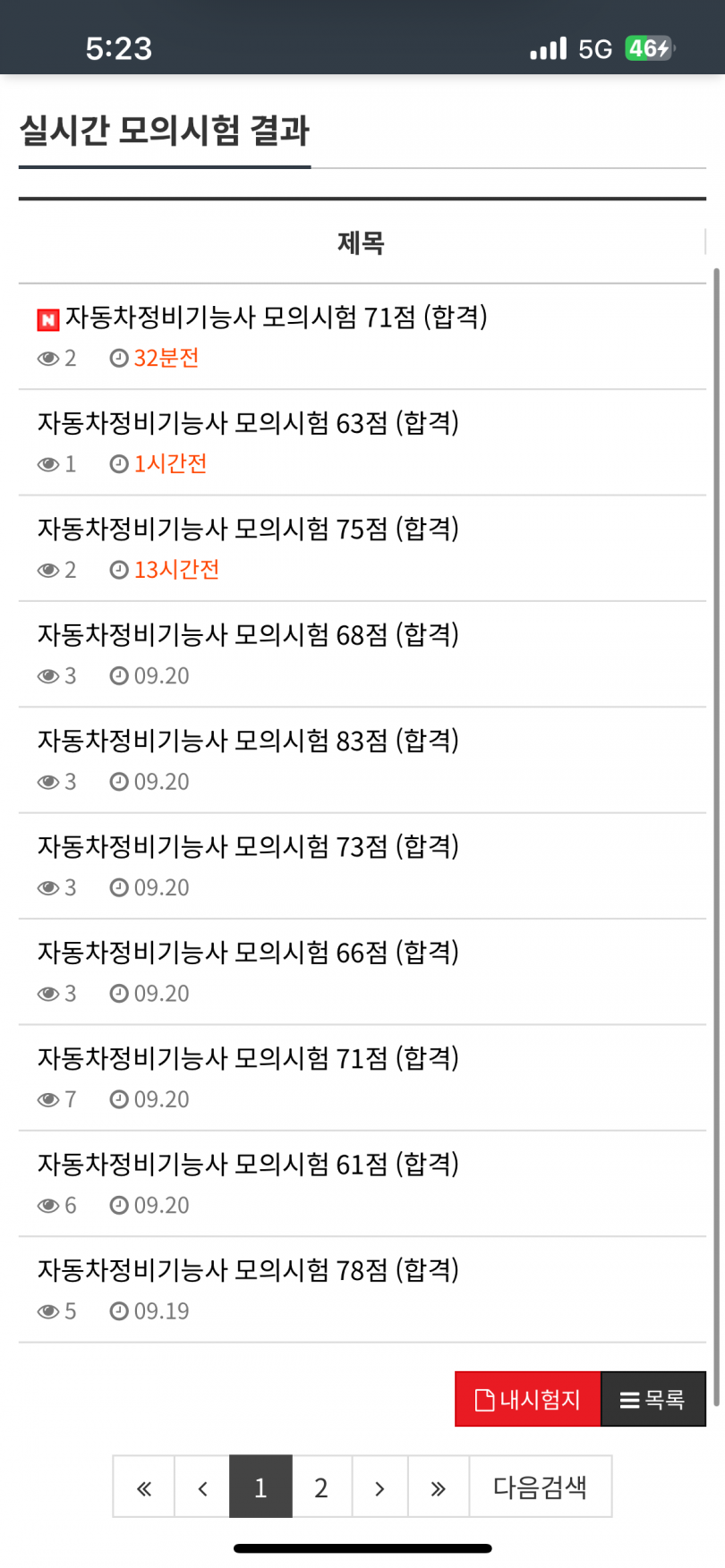Open the 61점 mock exam post

(x=248, y=1164)
